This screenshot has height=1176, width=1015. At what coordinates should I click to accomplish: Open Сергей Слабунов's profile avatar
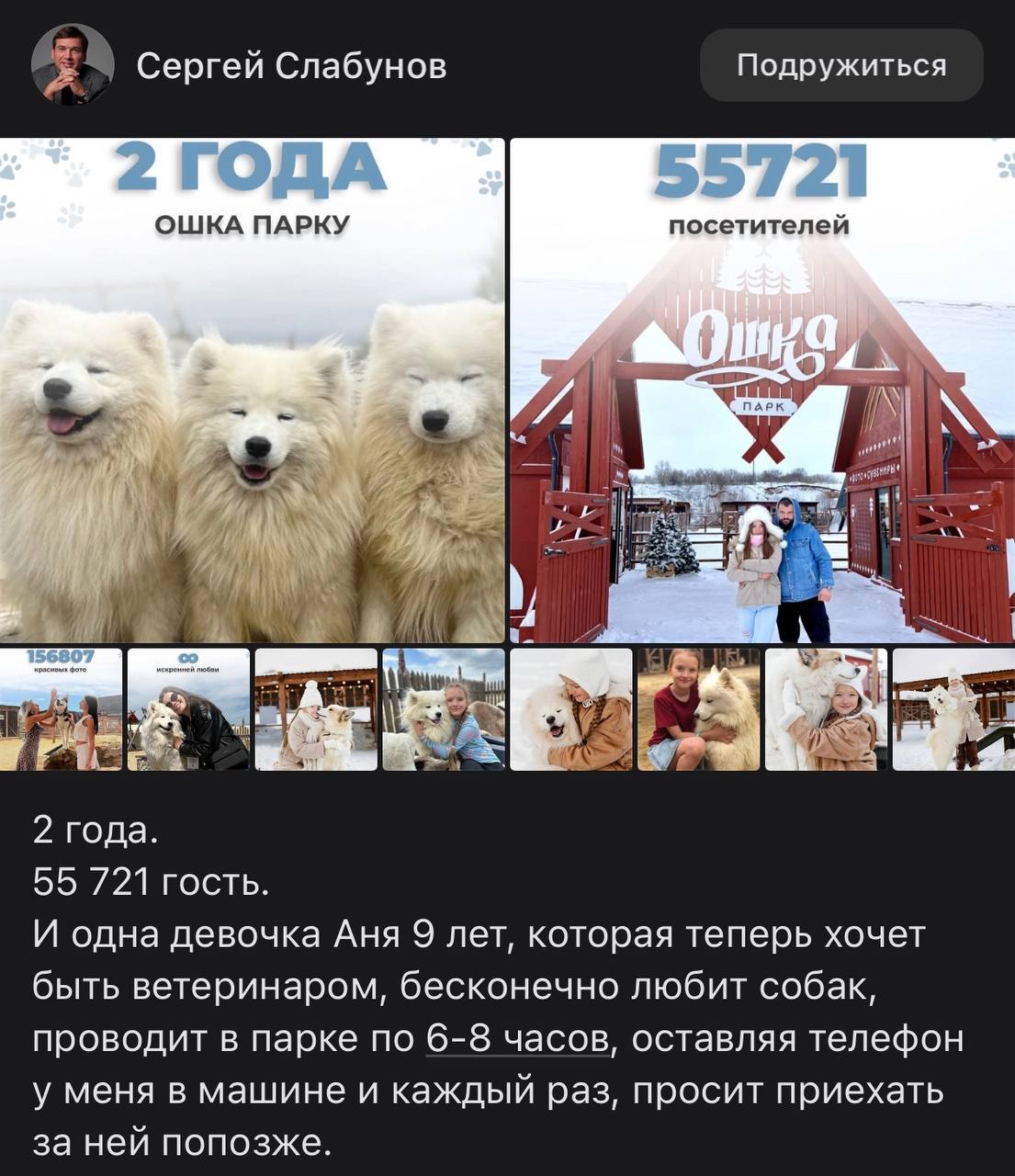click(73, 65)
